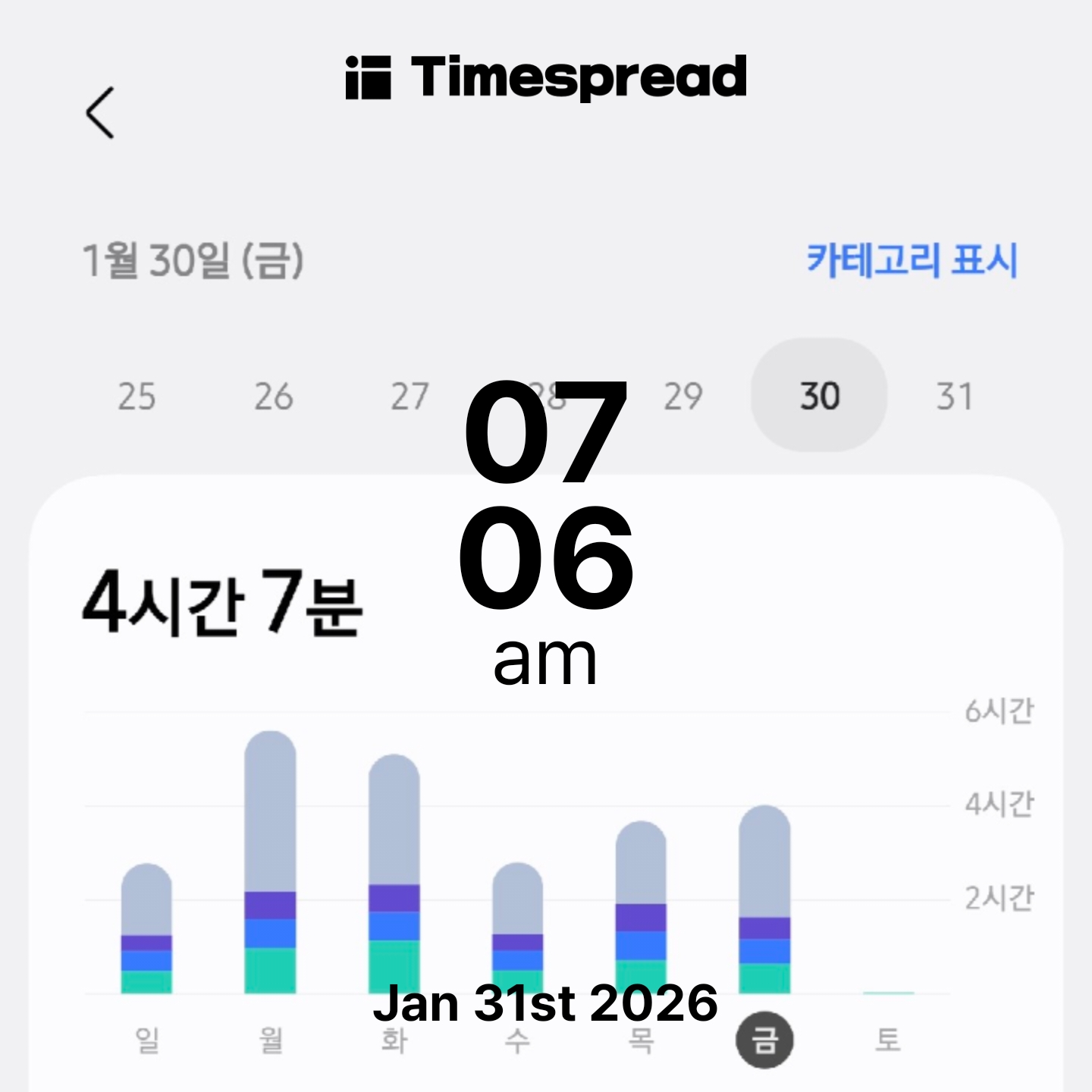Select date 25 in the week row
This screenshot has height=1092, width=1092.
tap(137, 396)
